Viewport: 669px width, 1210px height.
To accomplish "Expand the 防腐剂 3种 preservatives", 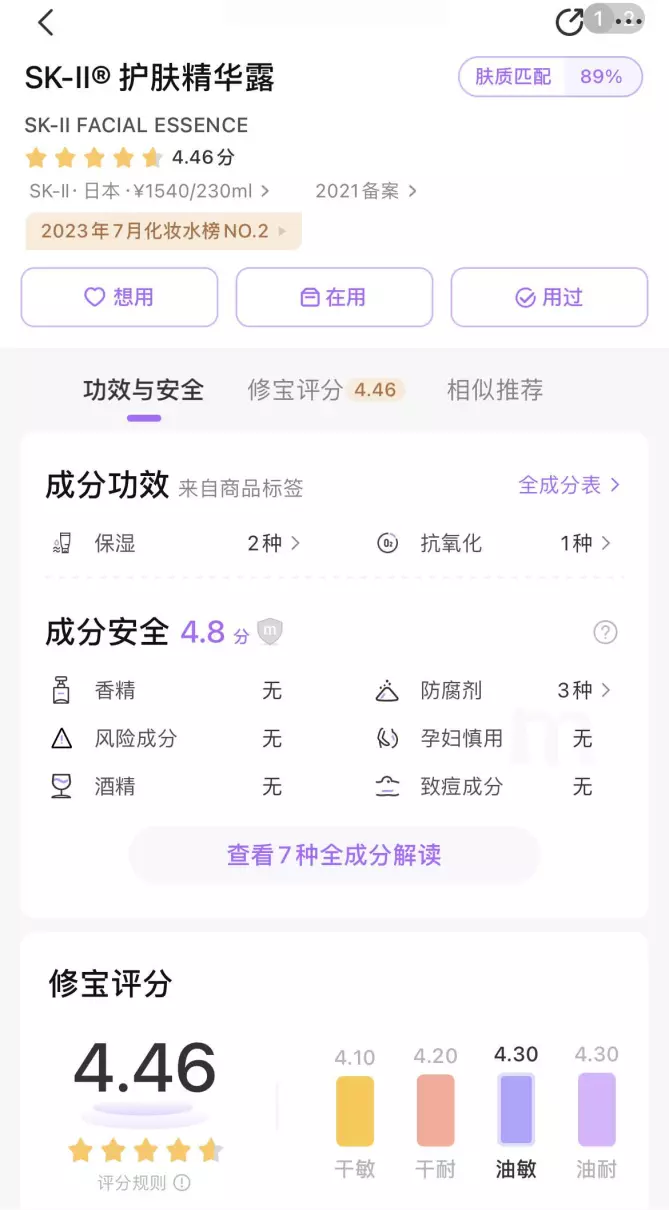I will (x=494, y=690).
